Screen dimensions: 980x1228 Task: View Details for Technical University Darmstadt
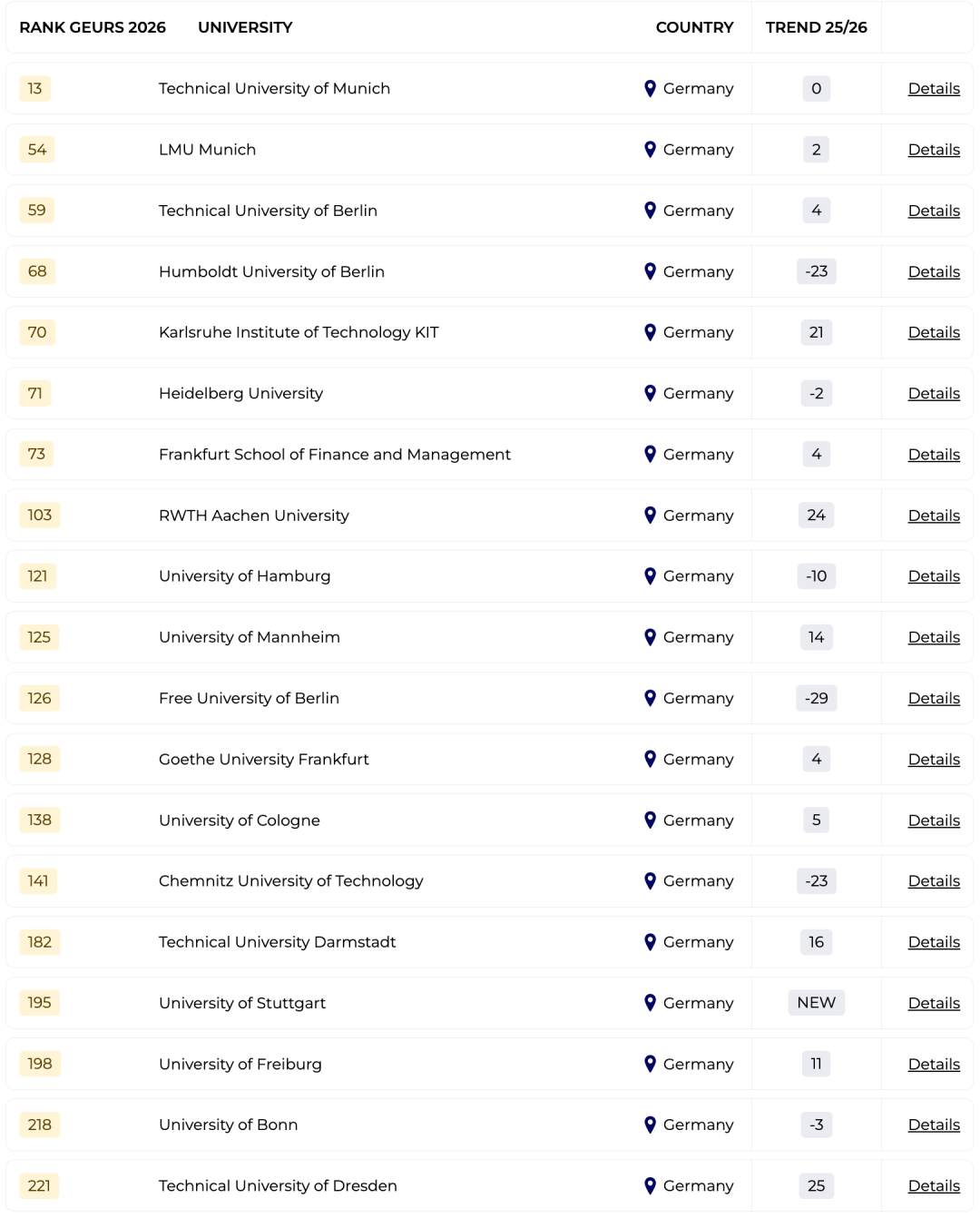(x=934, y=941)
